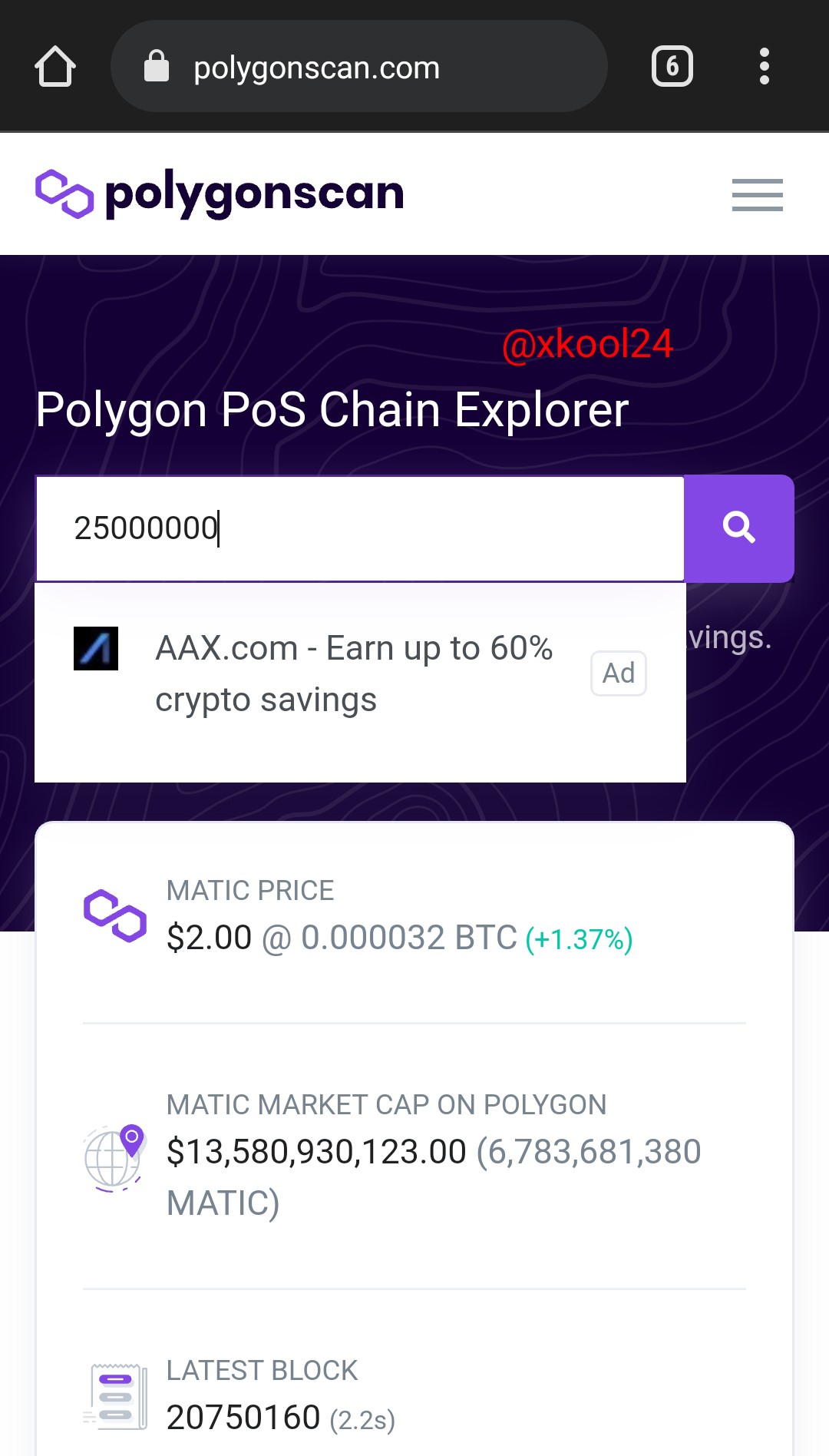Focus the search field containing 25000000
Image resolution: width=829 pixels, height=1456 pixels.
coord(359,528)
